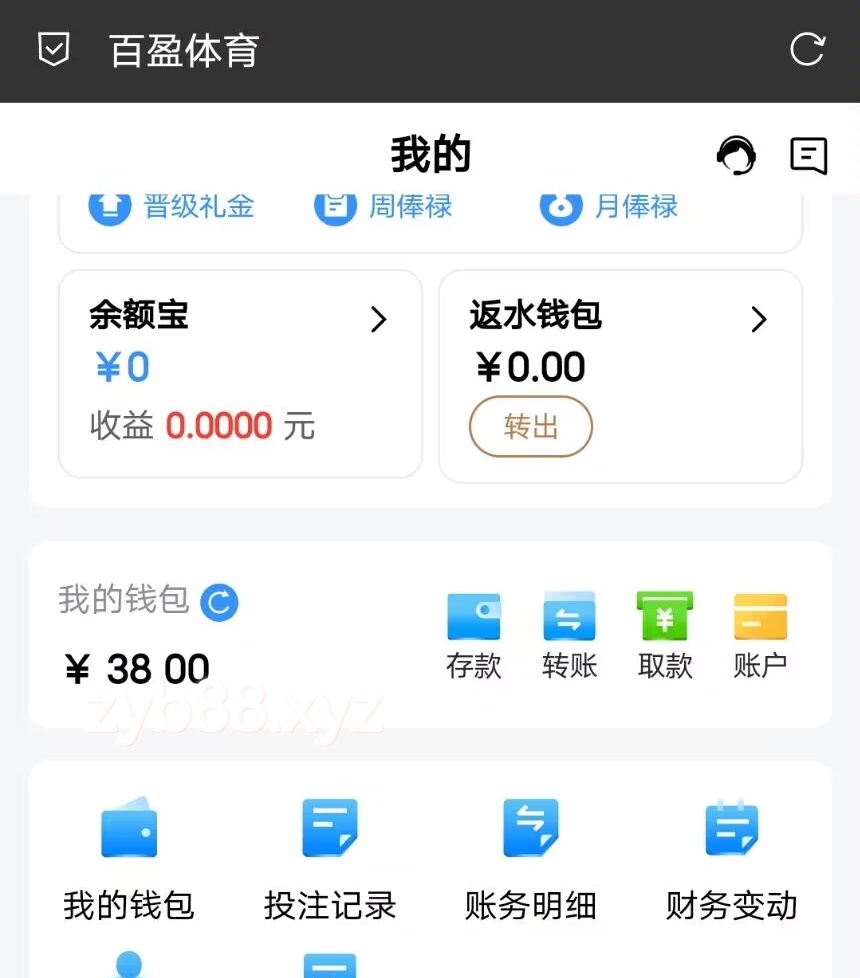Claim 月俸禄 monthly salary

(609, 207)
